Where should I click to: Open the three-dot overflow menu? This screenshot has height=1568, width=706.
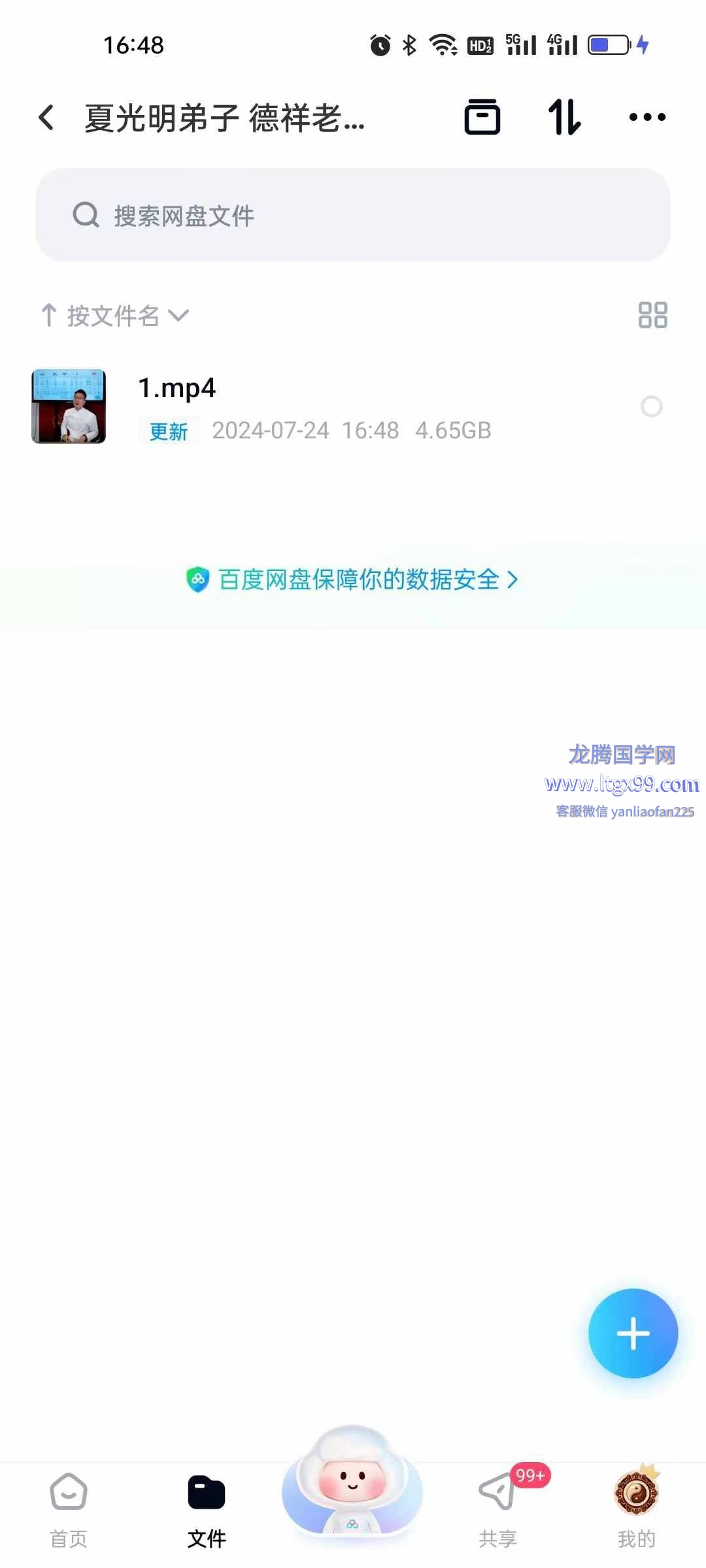tap(647, 118)
